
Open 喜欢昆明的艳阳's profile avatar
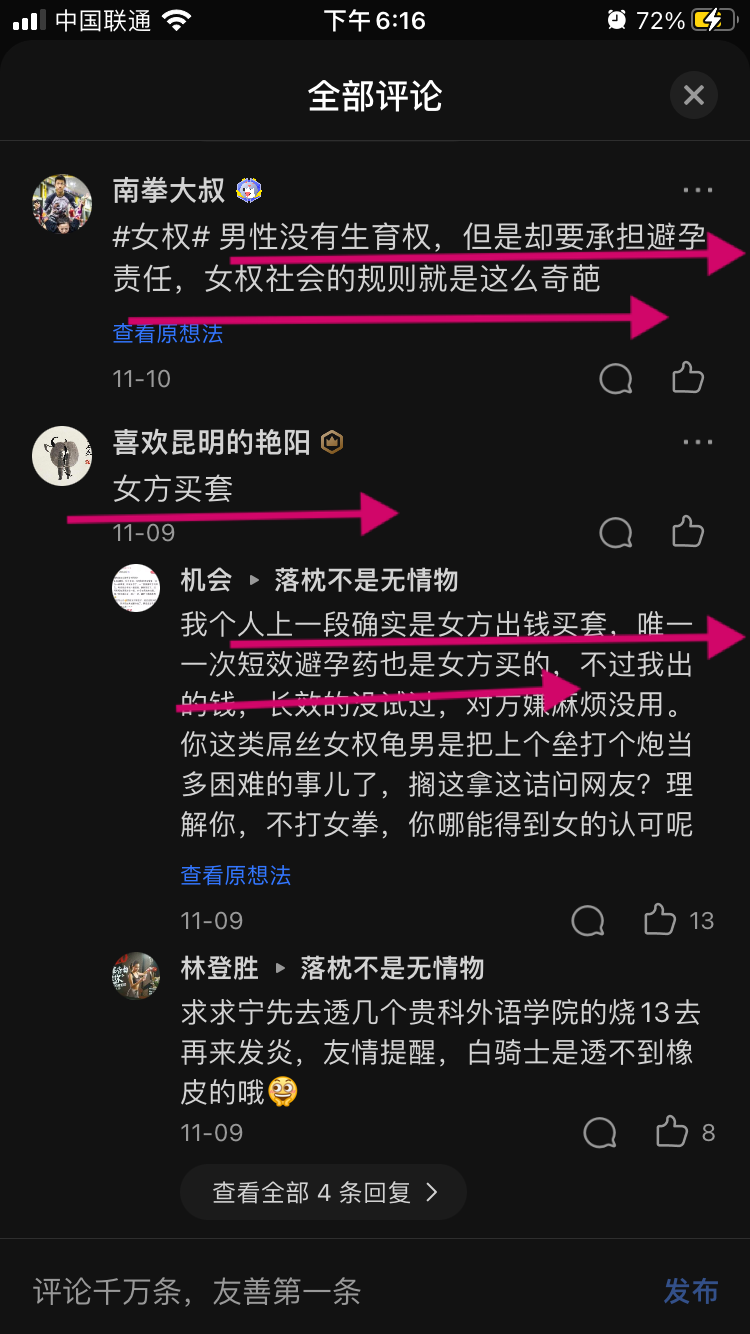[62, 456]
